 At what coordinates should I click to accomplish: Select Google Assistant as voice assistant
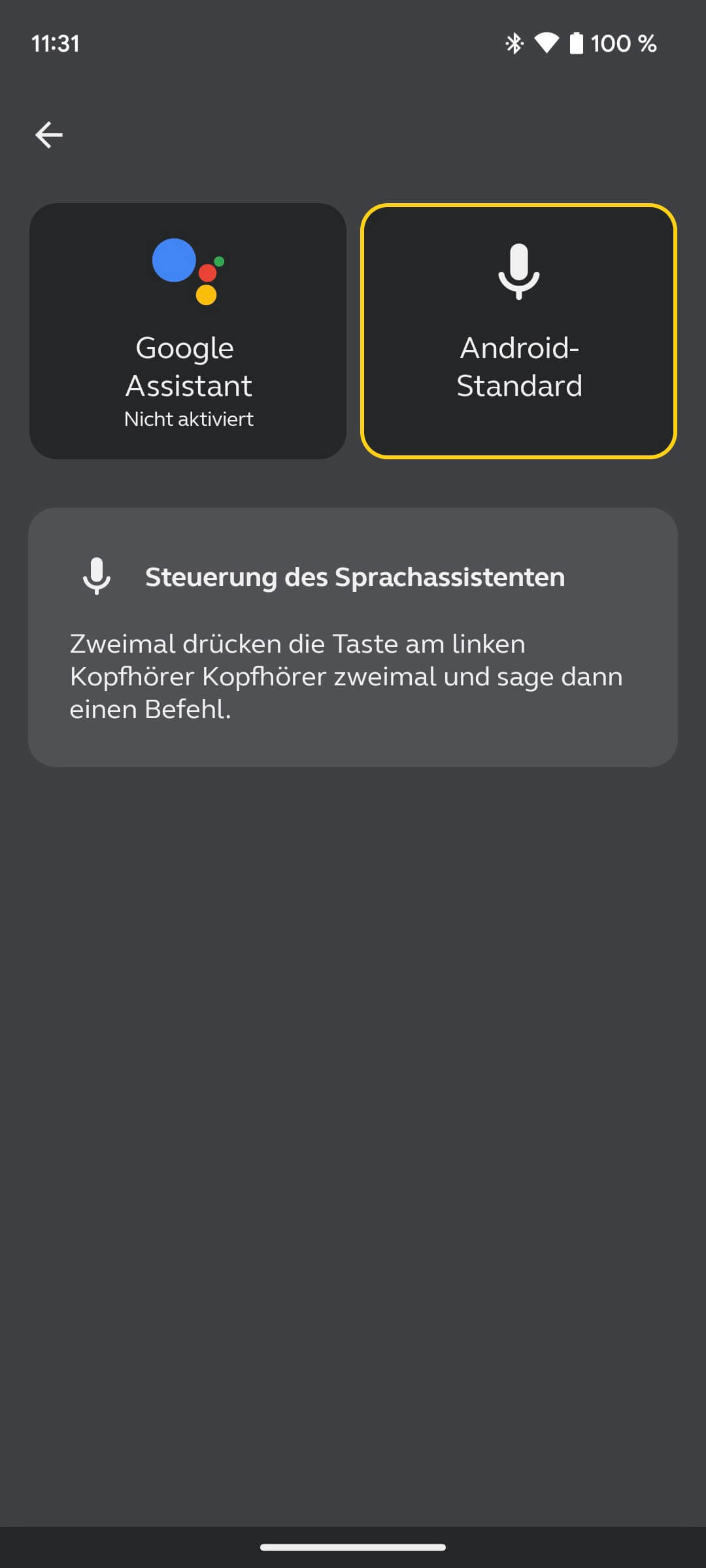pos(188,331)
